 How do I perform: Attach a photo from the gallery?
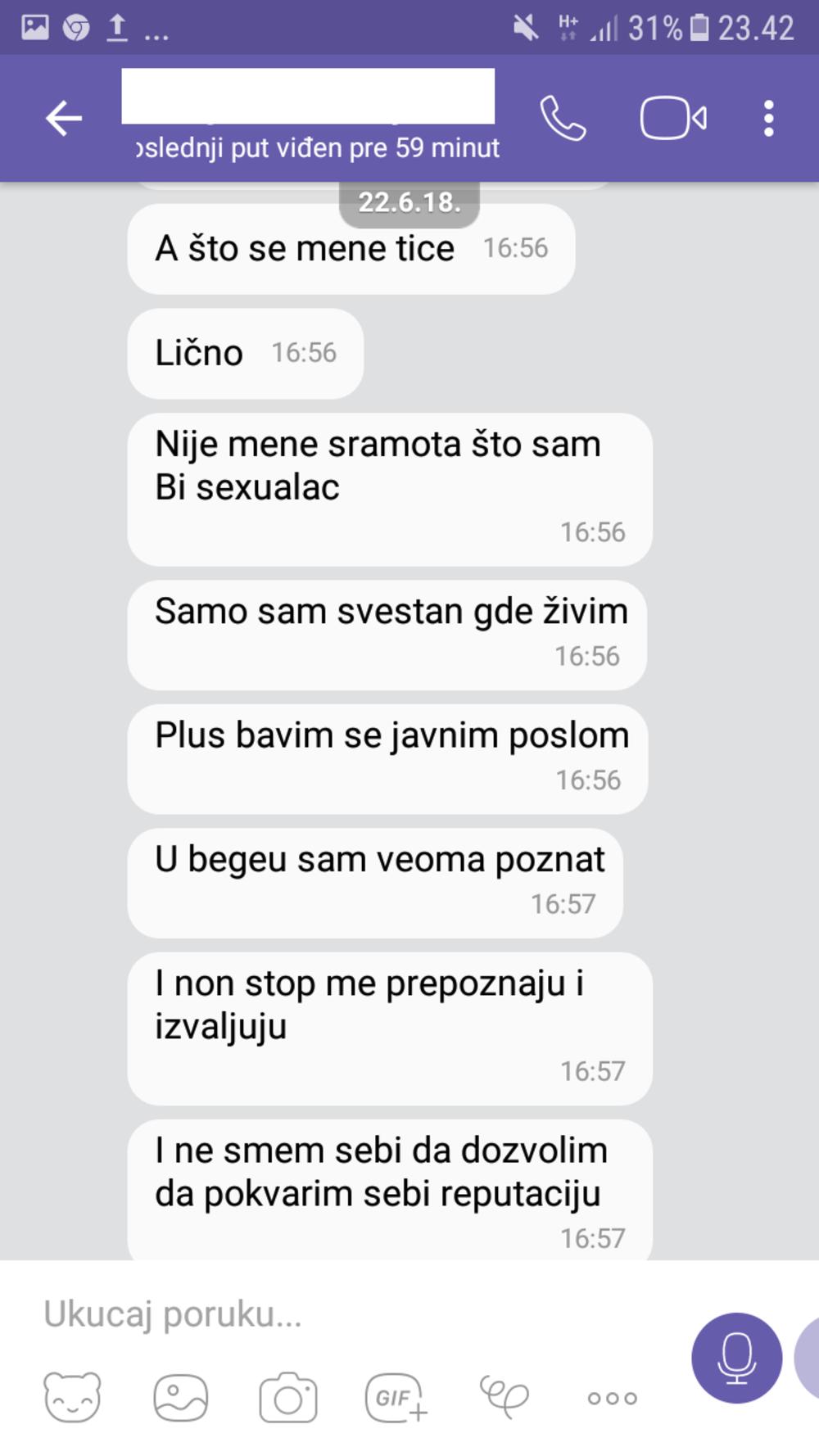pyautogui.click(x=180, y=1397)
